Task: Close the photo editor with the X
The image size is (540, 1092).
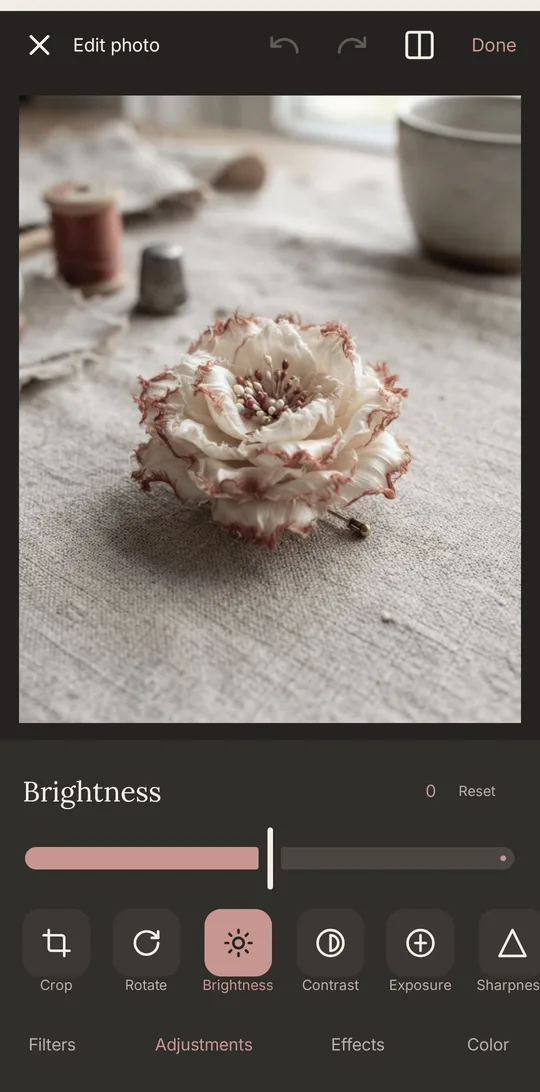Action: (x=39, y=45)
